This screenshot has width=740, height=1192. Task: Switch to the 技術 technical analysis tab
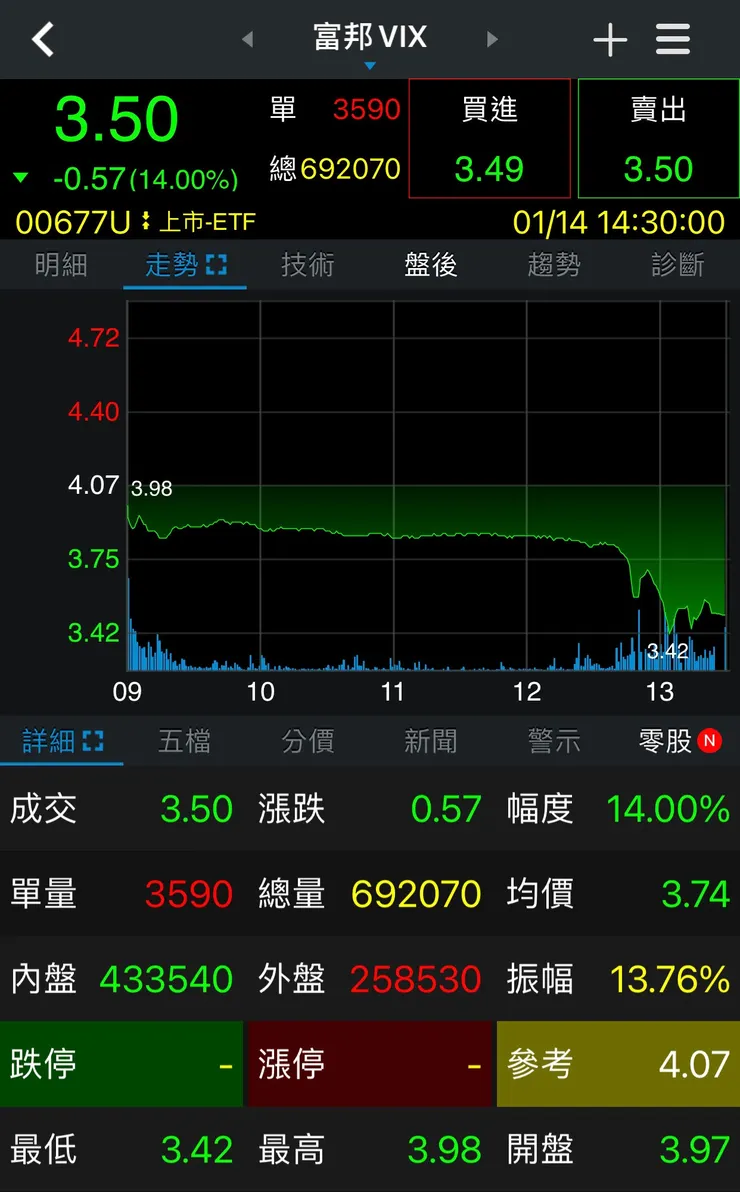coord(307,265)
